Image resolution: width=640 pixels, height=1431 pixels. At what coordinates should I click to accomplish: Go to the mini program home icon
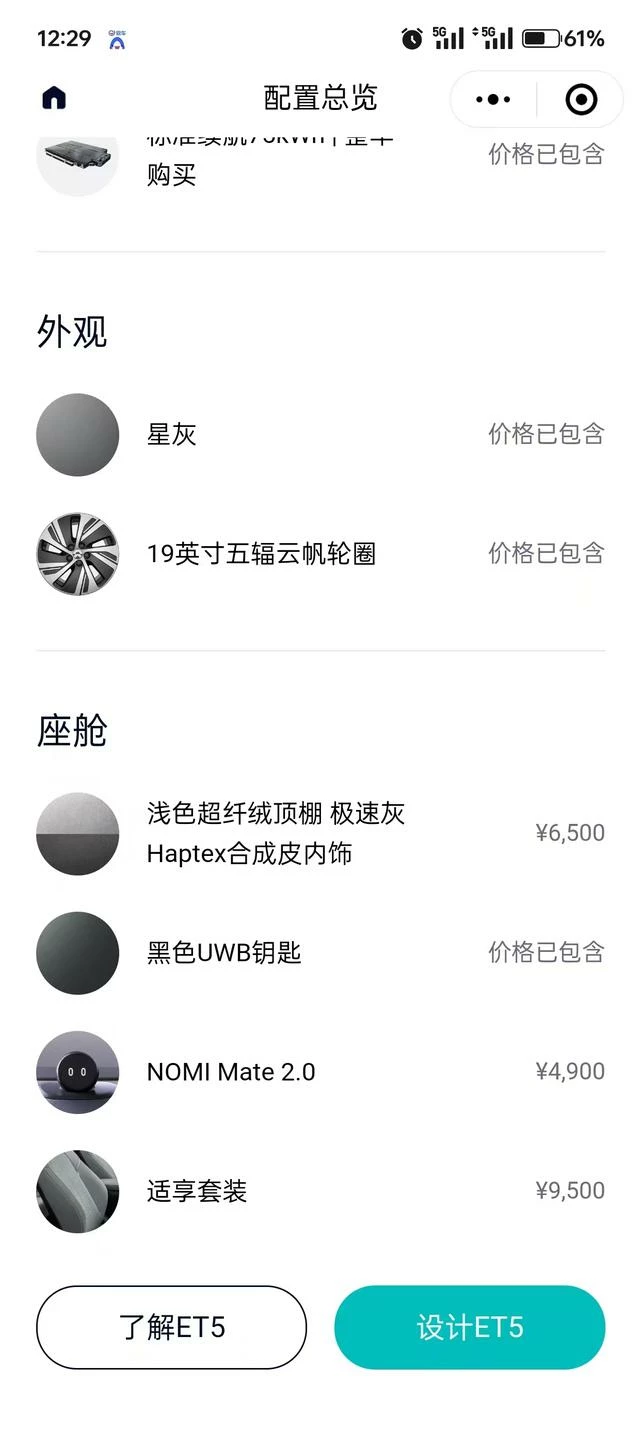pos(54,98)
